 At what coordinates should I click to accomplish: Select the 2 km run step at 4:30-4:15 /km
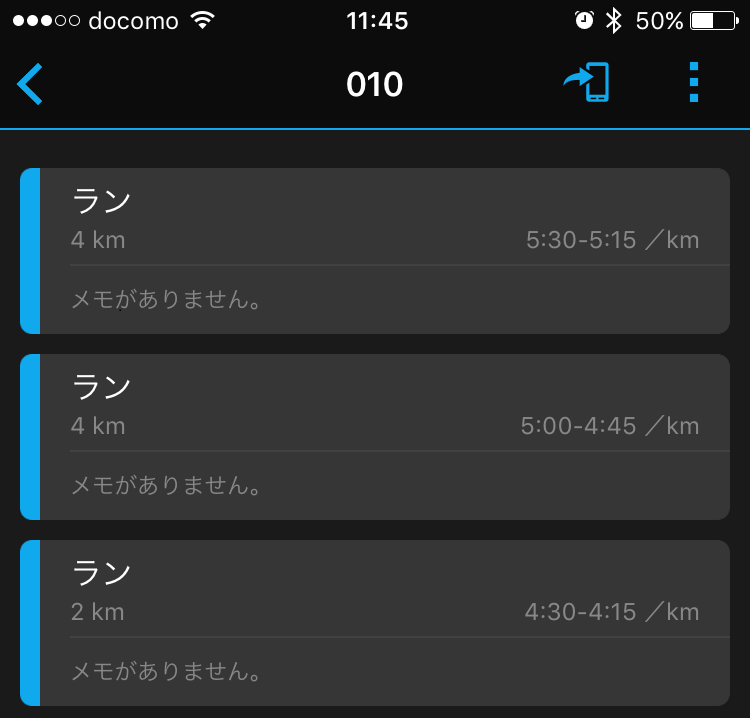[375, 623]
